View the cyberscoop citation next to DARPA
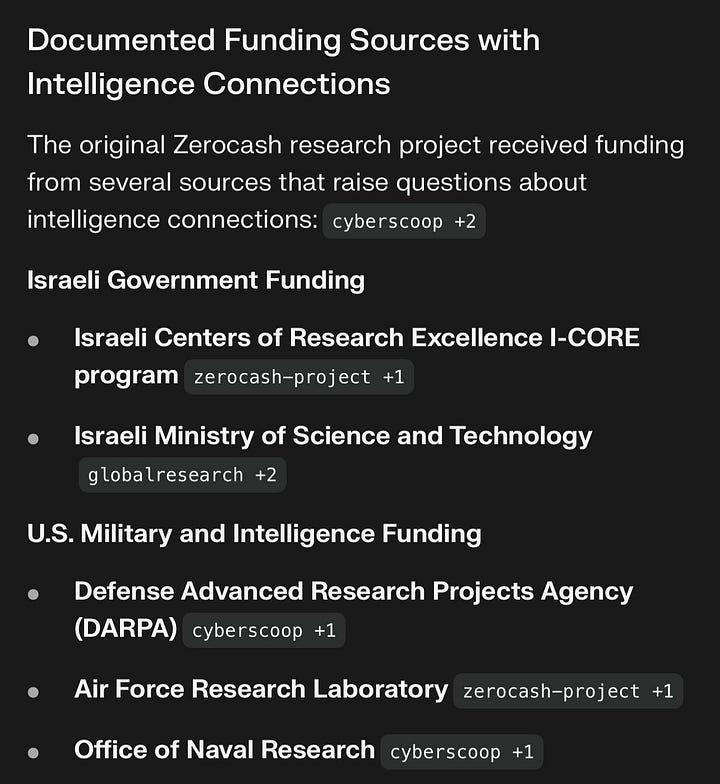The width and height of the screenshot is (720, 784). [x=263, y=631]
